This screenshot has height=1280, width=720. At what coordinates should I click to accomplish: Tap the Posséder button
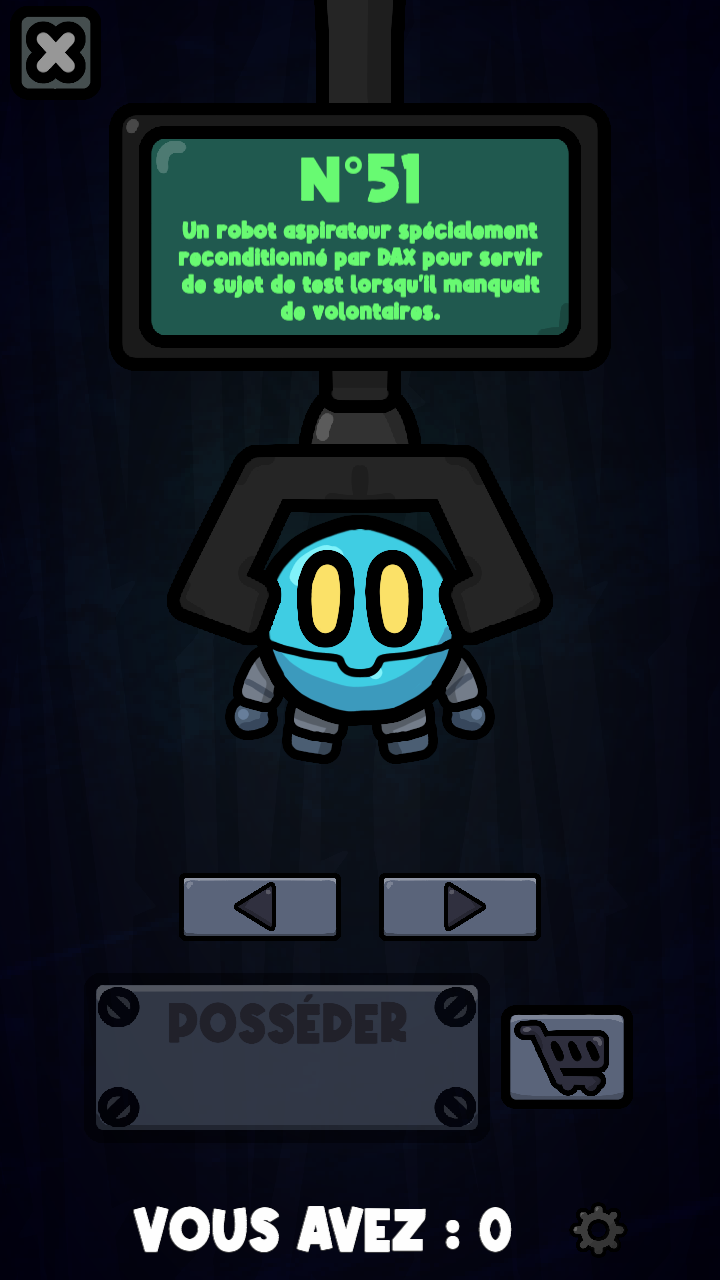[x=287, y=1058]
